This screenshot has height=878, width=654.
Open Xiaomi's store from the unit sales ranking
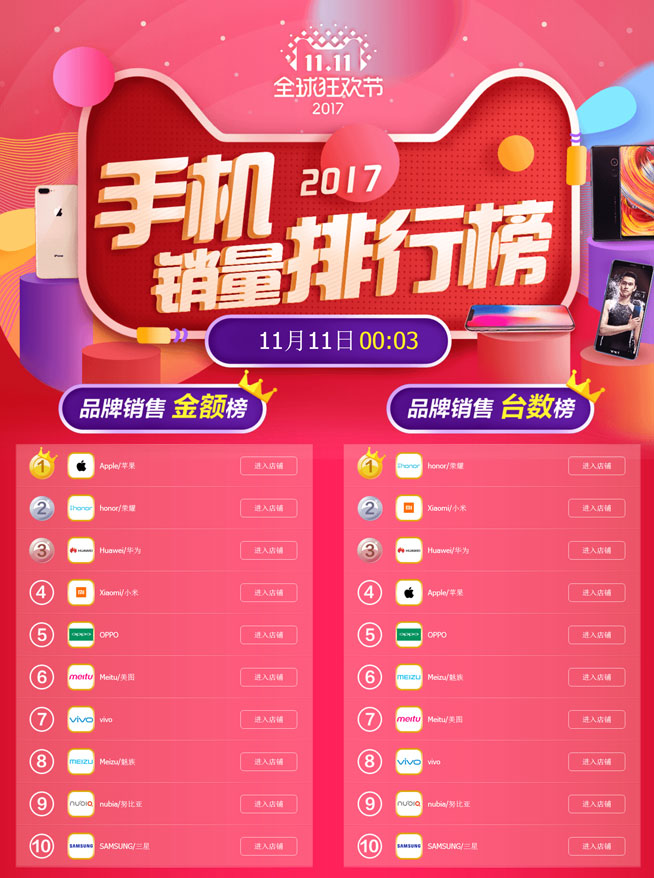coord(596,508)
